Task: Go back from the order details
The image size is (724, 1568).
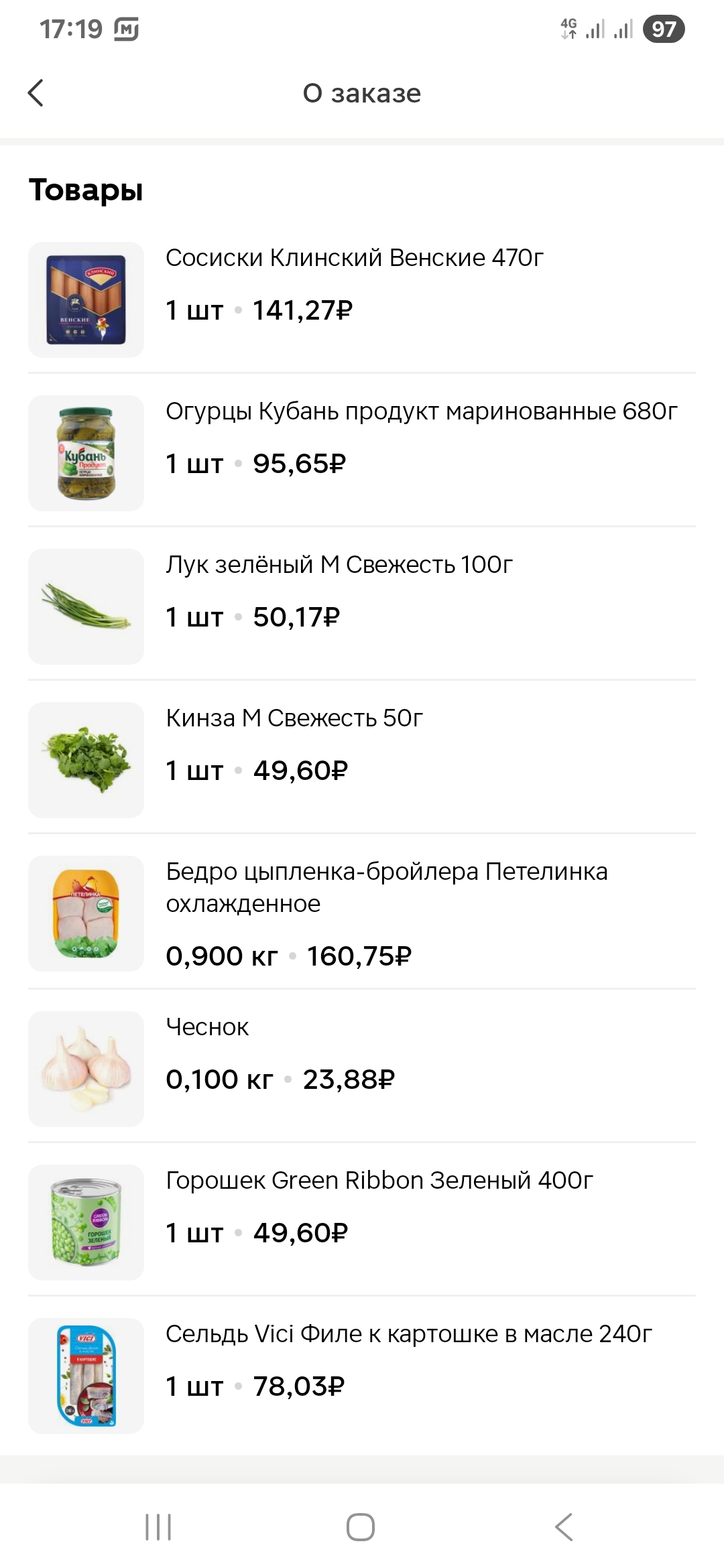Action: (x=36, y=93)
